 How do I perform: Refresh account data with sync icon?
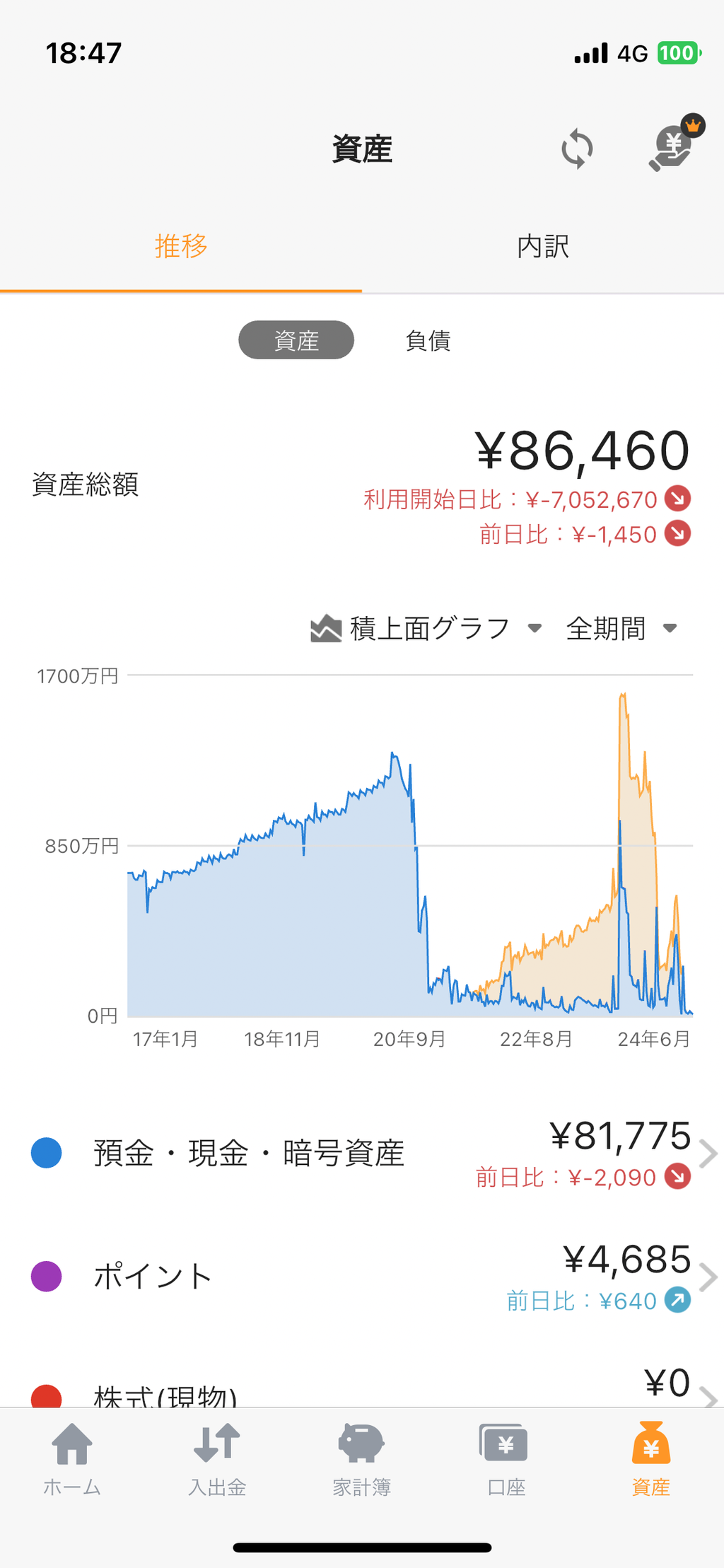[x=577, y=149]
